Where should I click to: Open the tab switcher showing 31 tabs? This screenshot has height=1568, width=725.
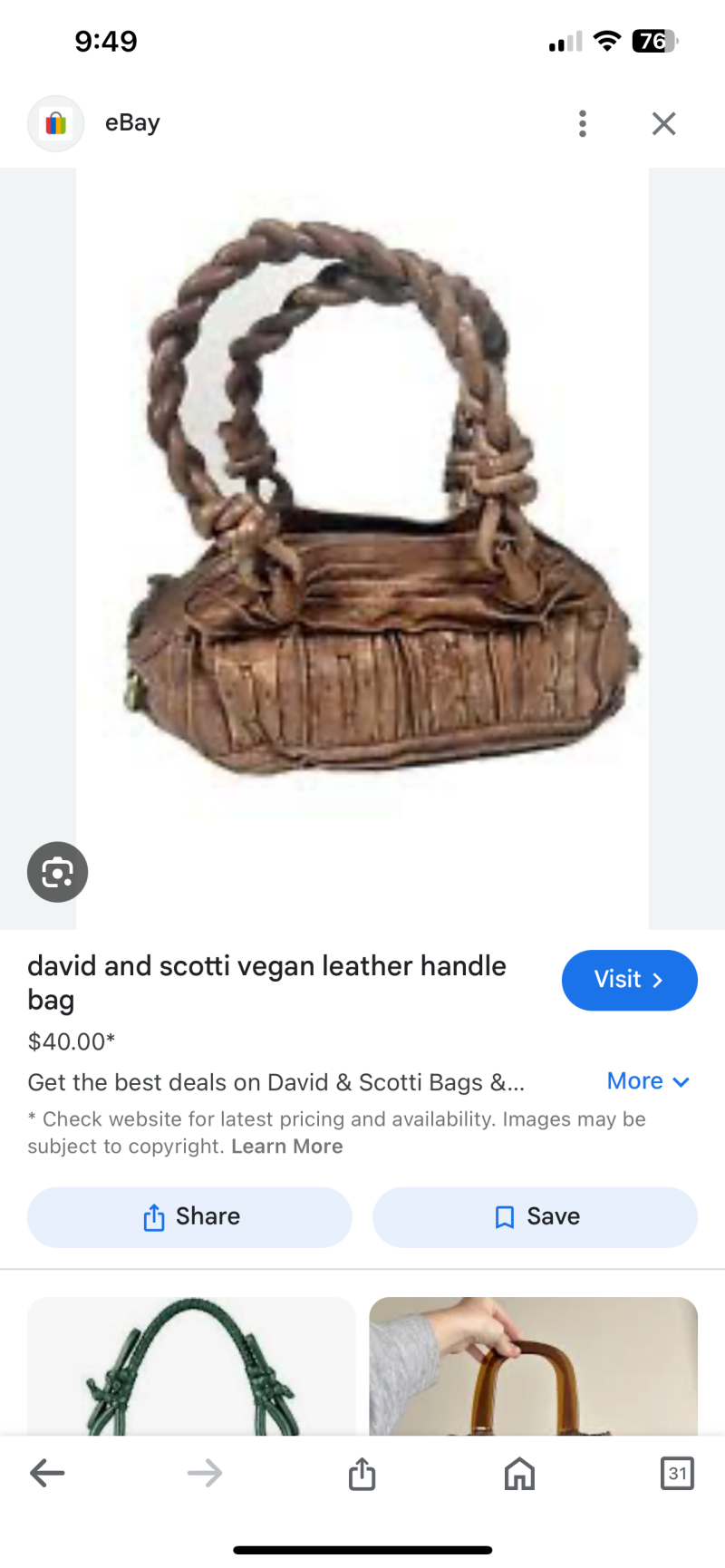[677, 1473]
